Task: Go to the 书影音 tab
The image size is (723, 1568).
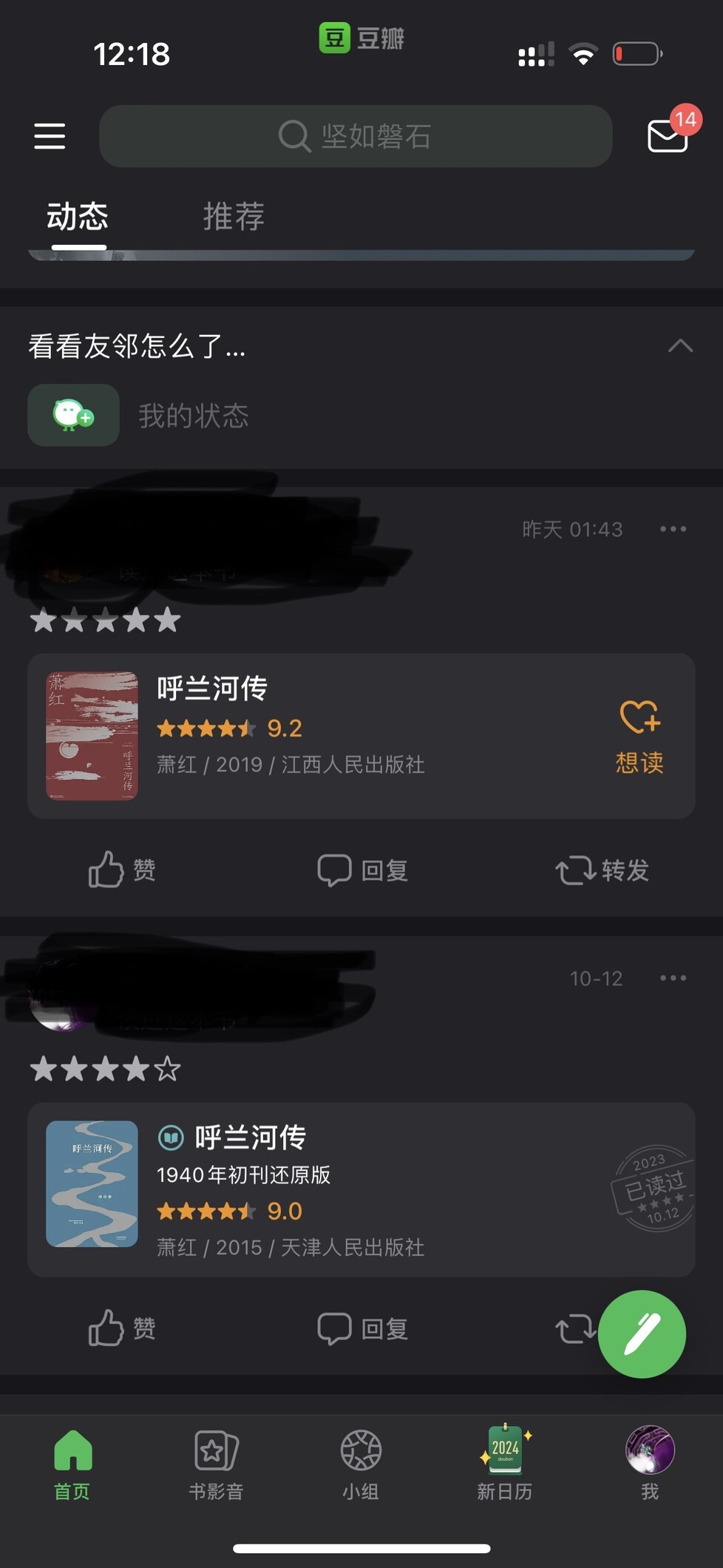Action: pyautogui.click(x=216, y=1464)
